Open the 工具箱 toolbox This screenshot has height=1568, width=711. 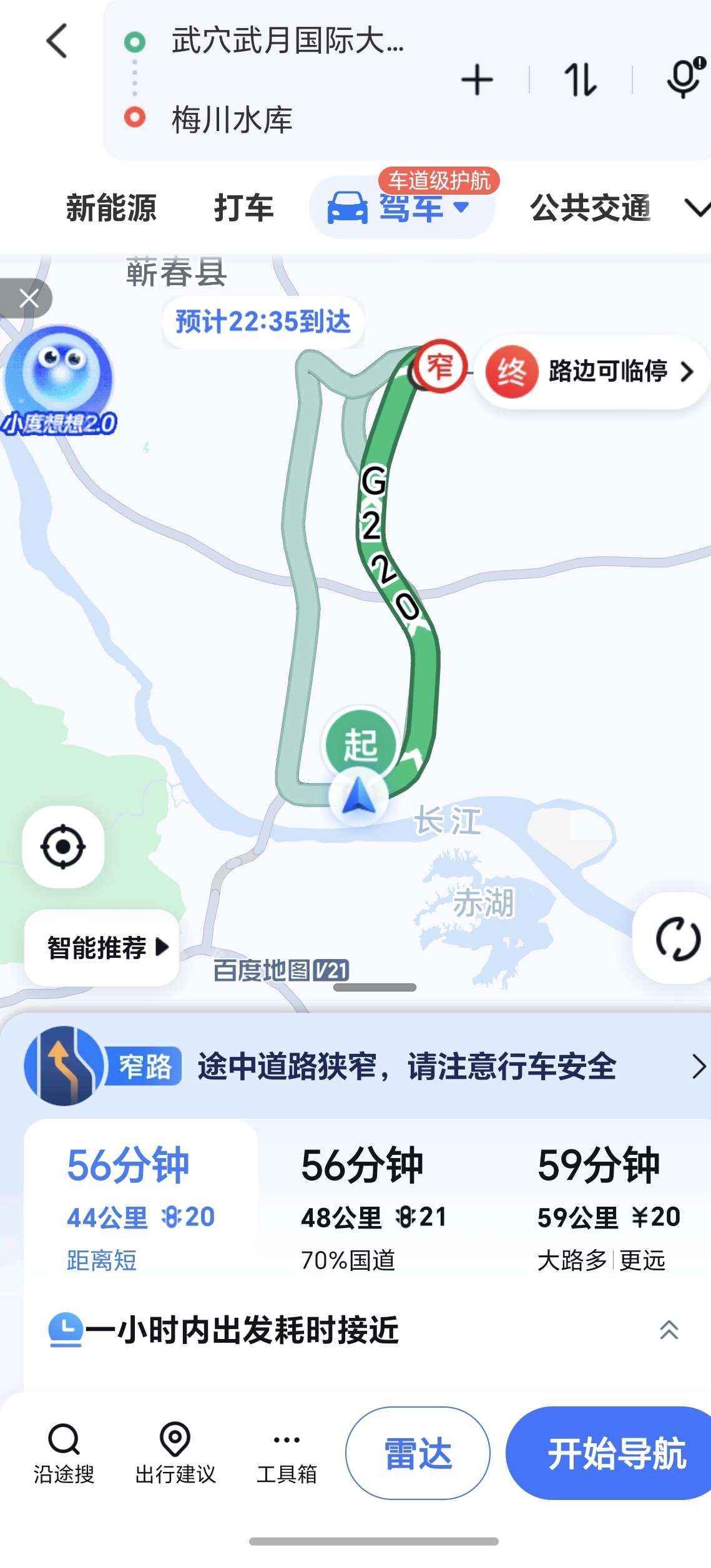point(288,1454)
